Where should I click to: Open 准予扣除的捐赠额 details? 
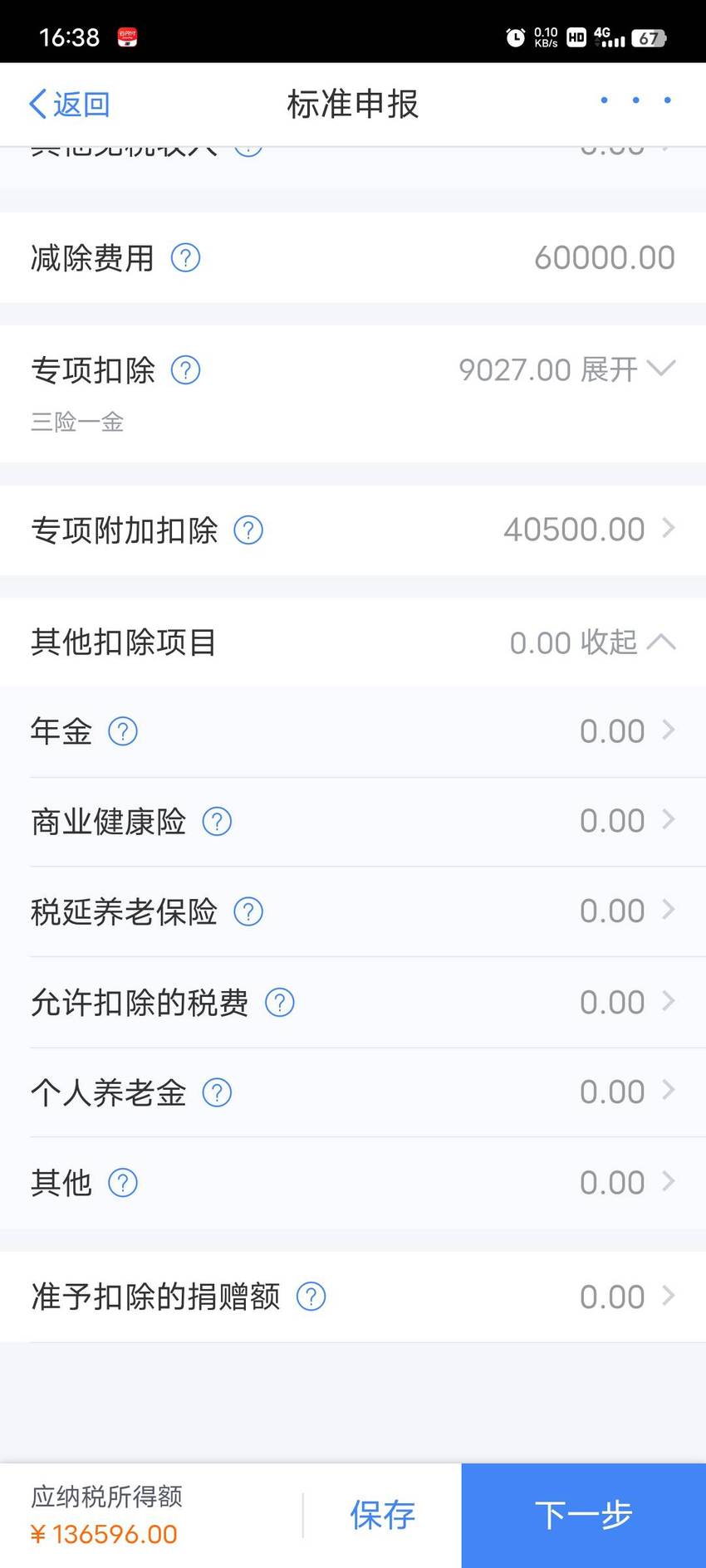(x=353, y=1297)
